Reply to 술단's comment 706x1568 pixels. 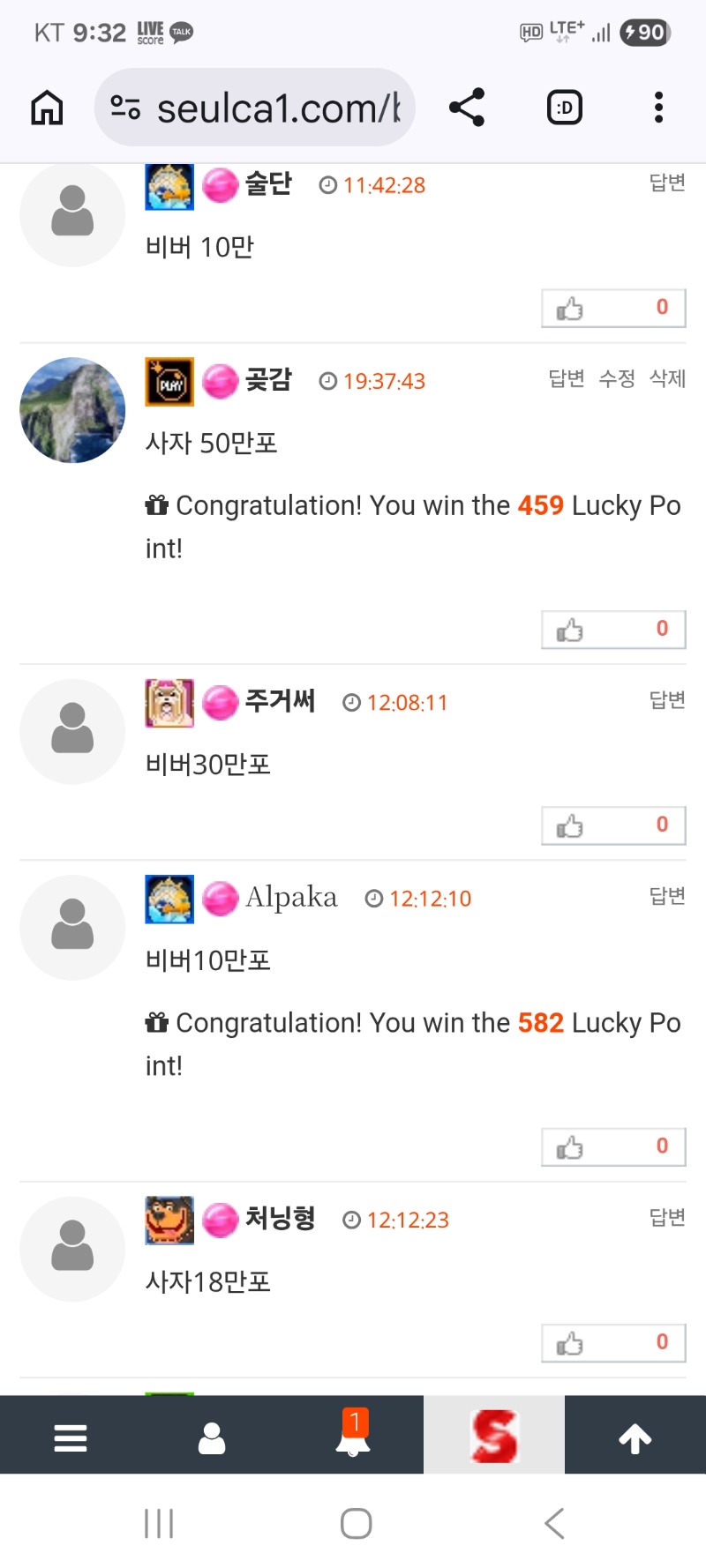[667, 183]
